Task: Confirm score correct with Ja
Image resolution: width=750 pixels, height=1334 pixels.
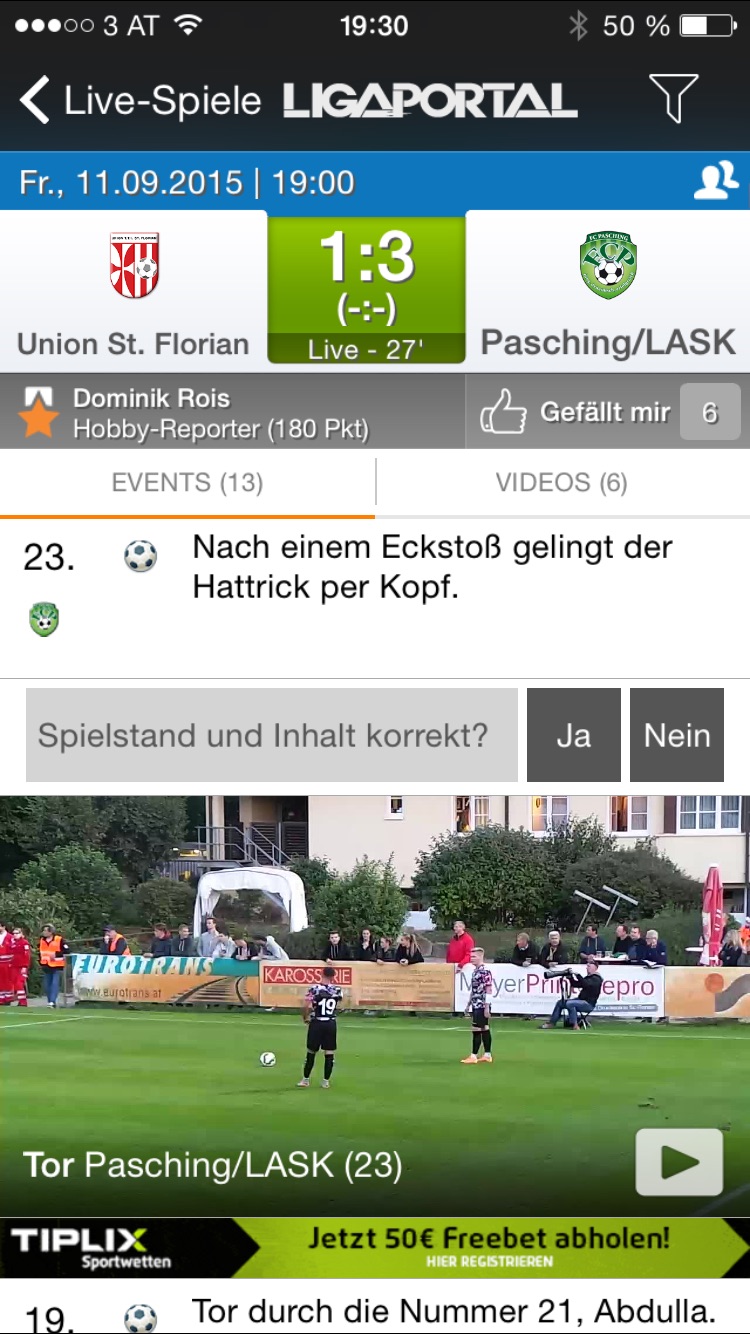Action: tap(574, 735)
